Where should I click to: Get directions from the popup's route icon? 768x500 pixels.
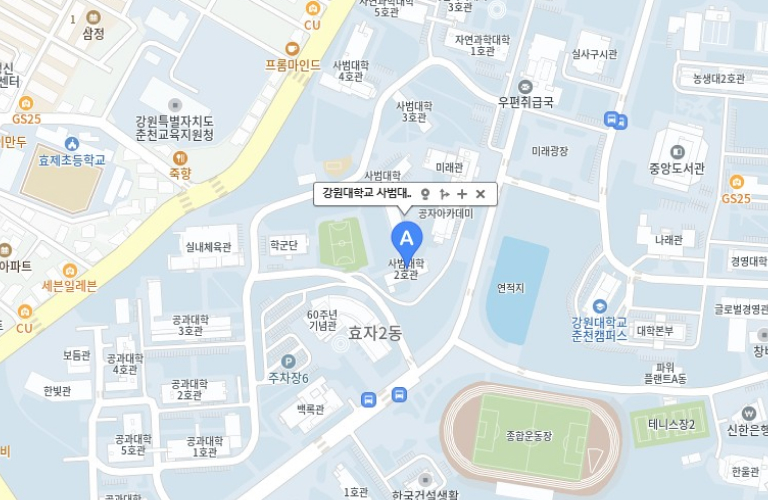pos(444,193)
